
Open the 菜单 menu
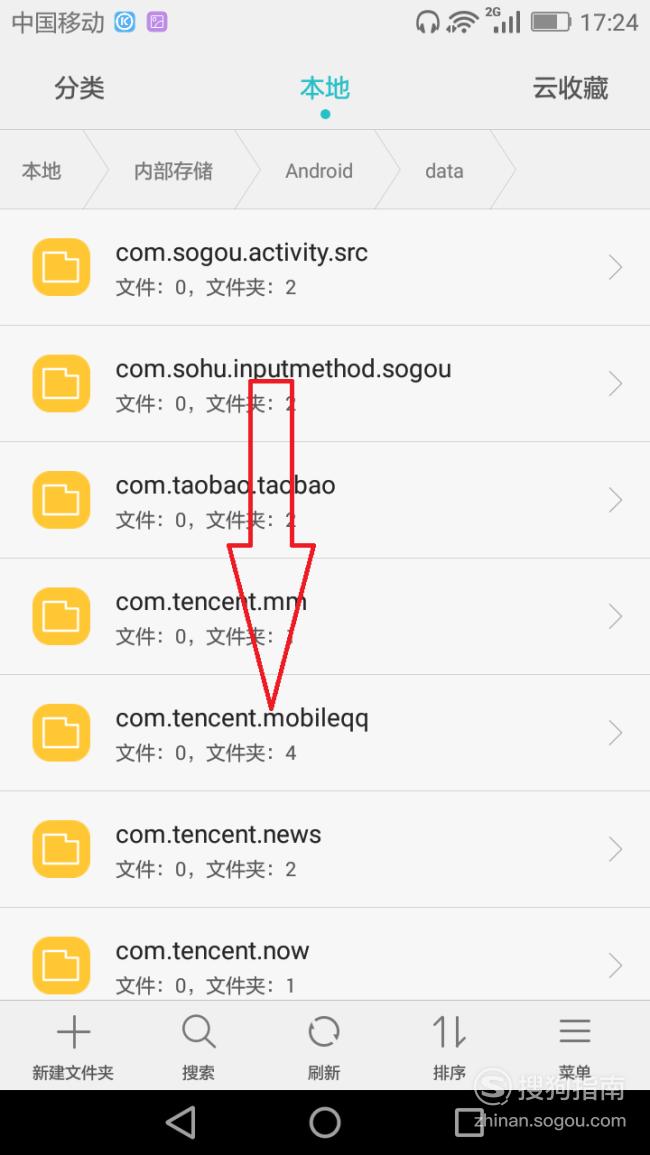(x=574, y=1046)
